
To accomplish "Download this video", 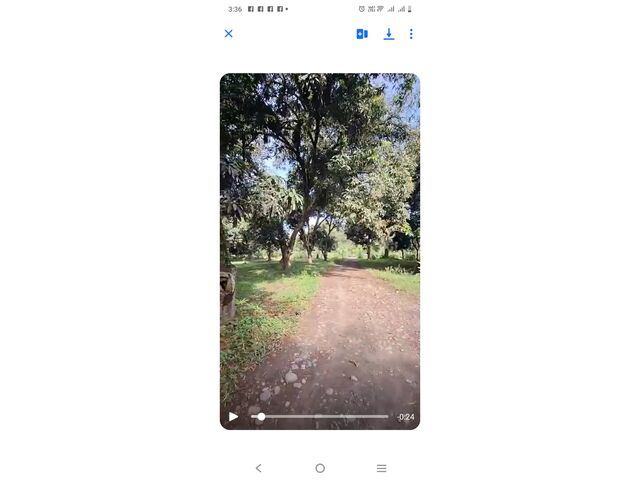I will [x=389, y=34].
